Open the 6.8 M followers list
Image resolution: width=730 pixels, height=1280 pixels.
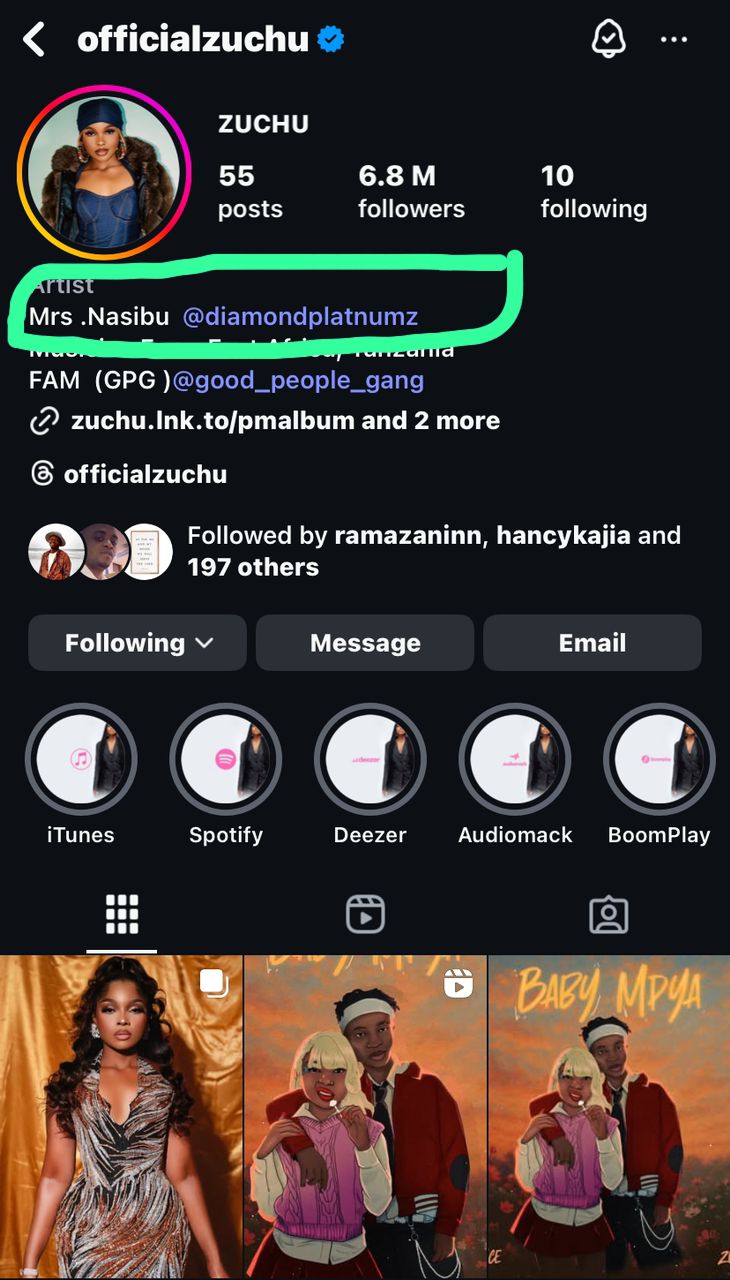point(411,191)
